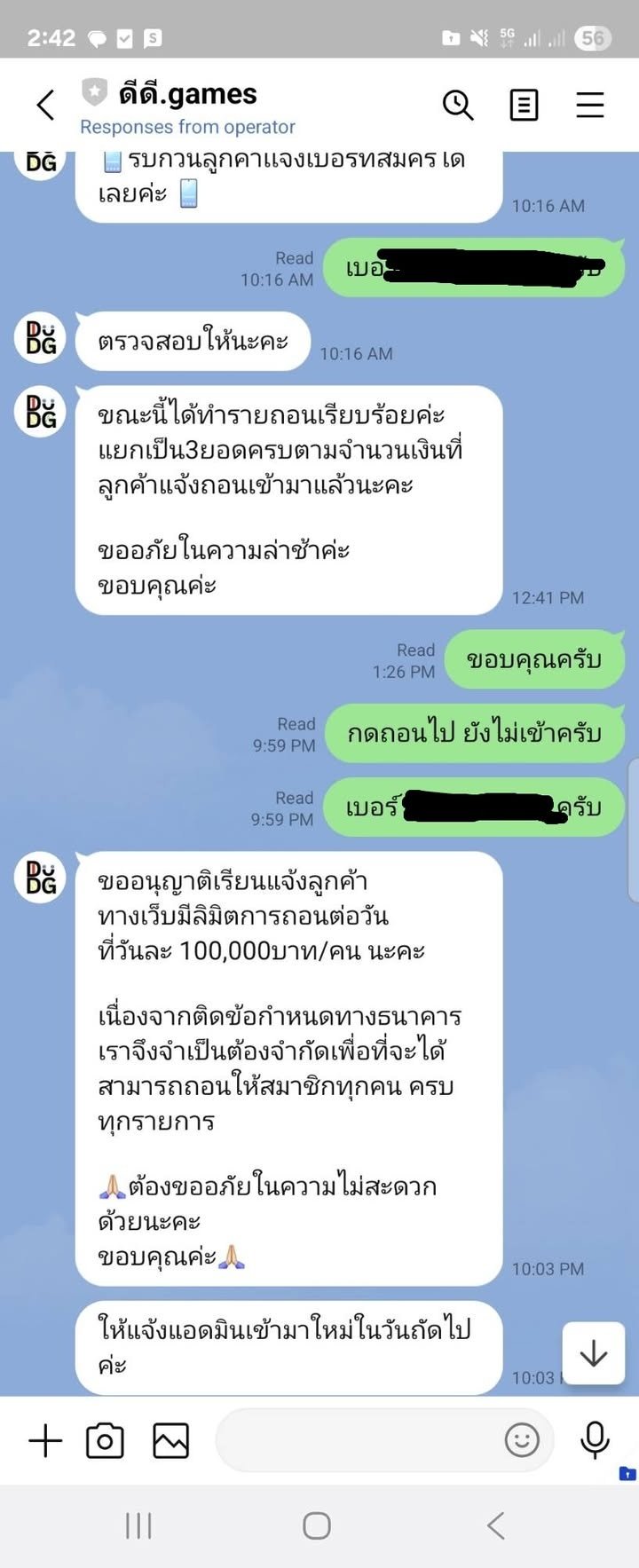639x1568 pixels.
Task: Show recent apps from navigation bar
Action: pyautogui.click(x=138, y=1526)
